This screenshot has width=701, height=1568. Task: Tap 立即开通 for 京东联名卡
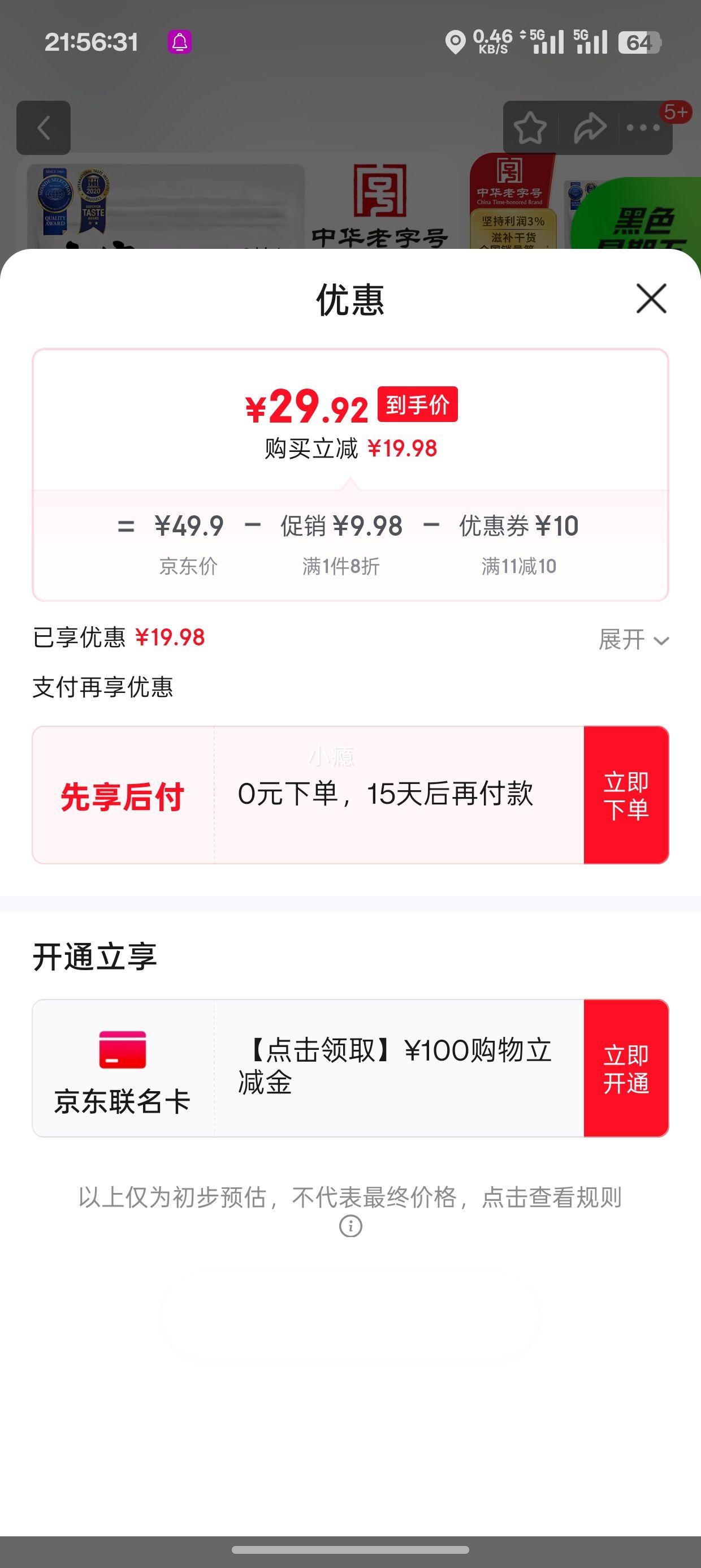click(x=626, y=1069)
